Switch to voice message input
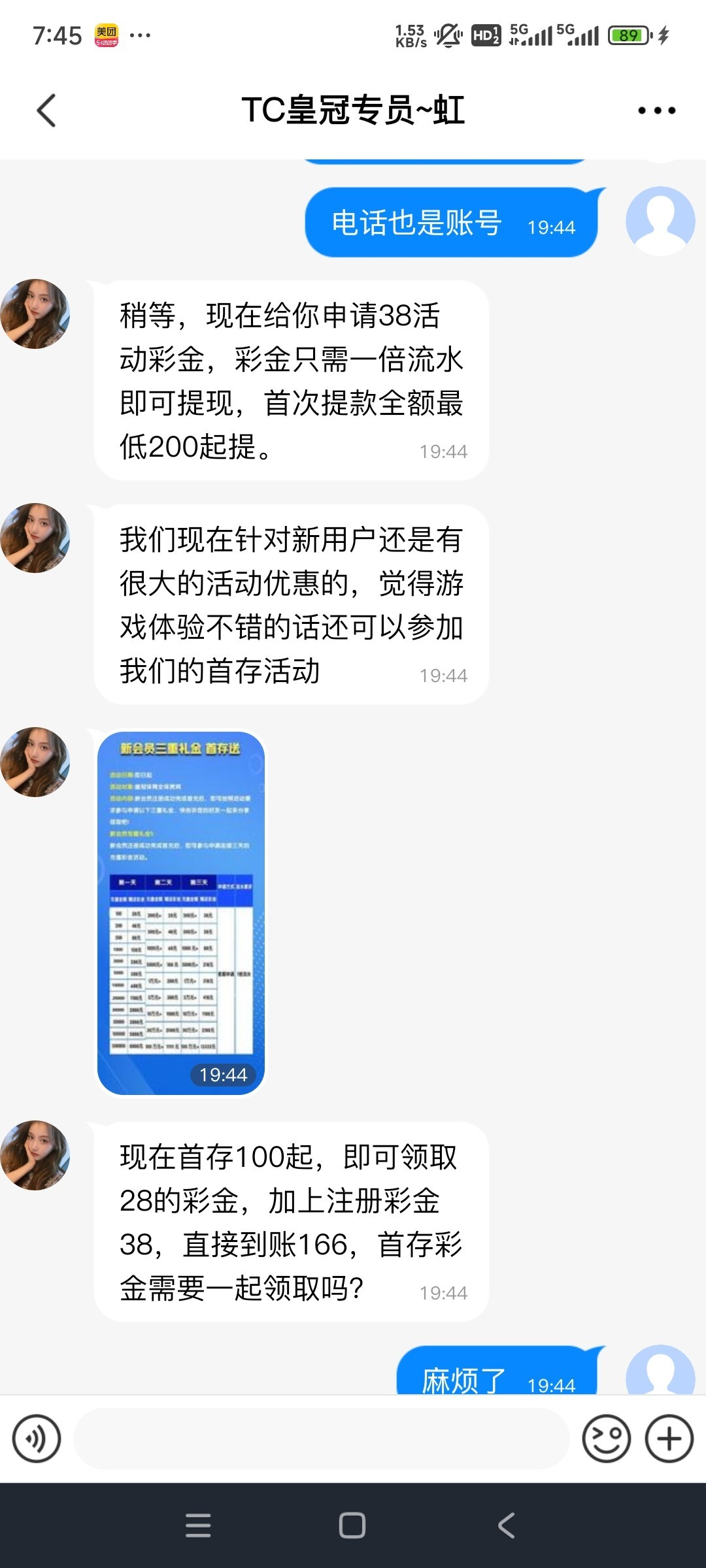 tap(37, 1439)
